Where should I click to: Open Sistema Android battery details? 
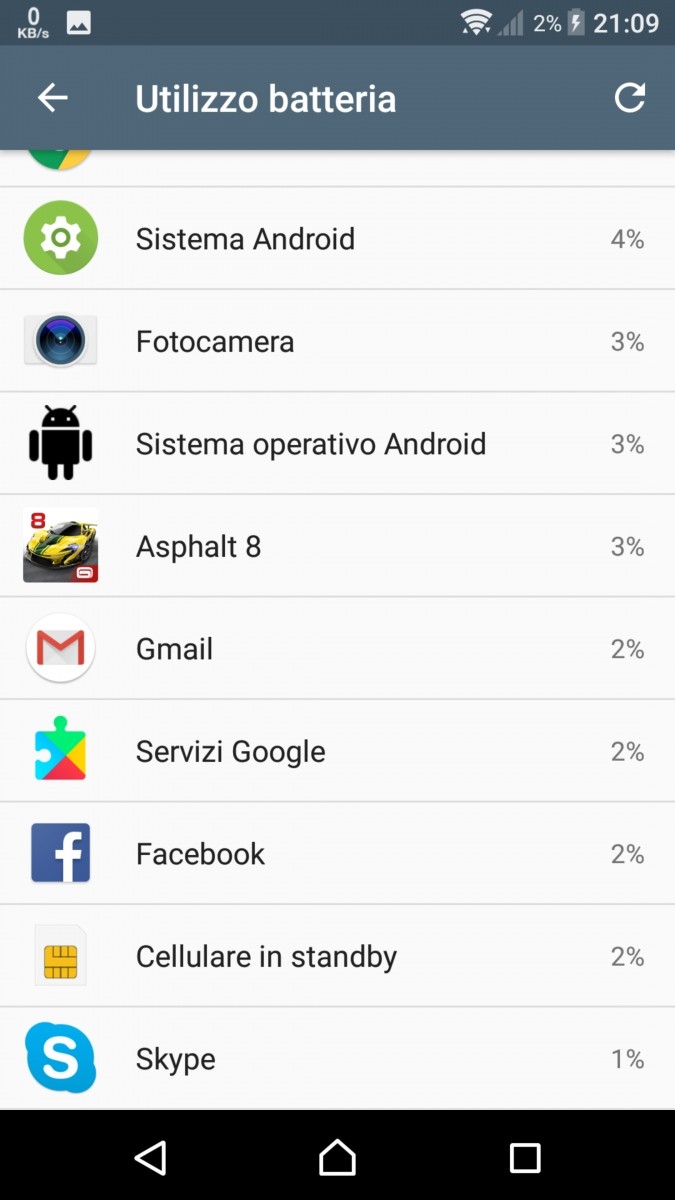point(337,239)
